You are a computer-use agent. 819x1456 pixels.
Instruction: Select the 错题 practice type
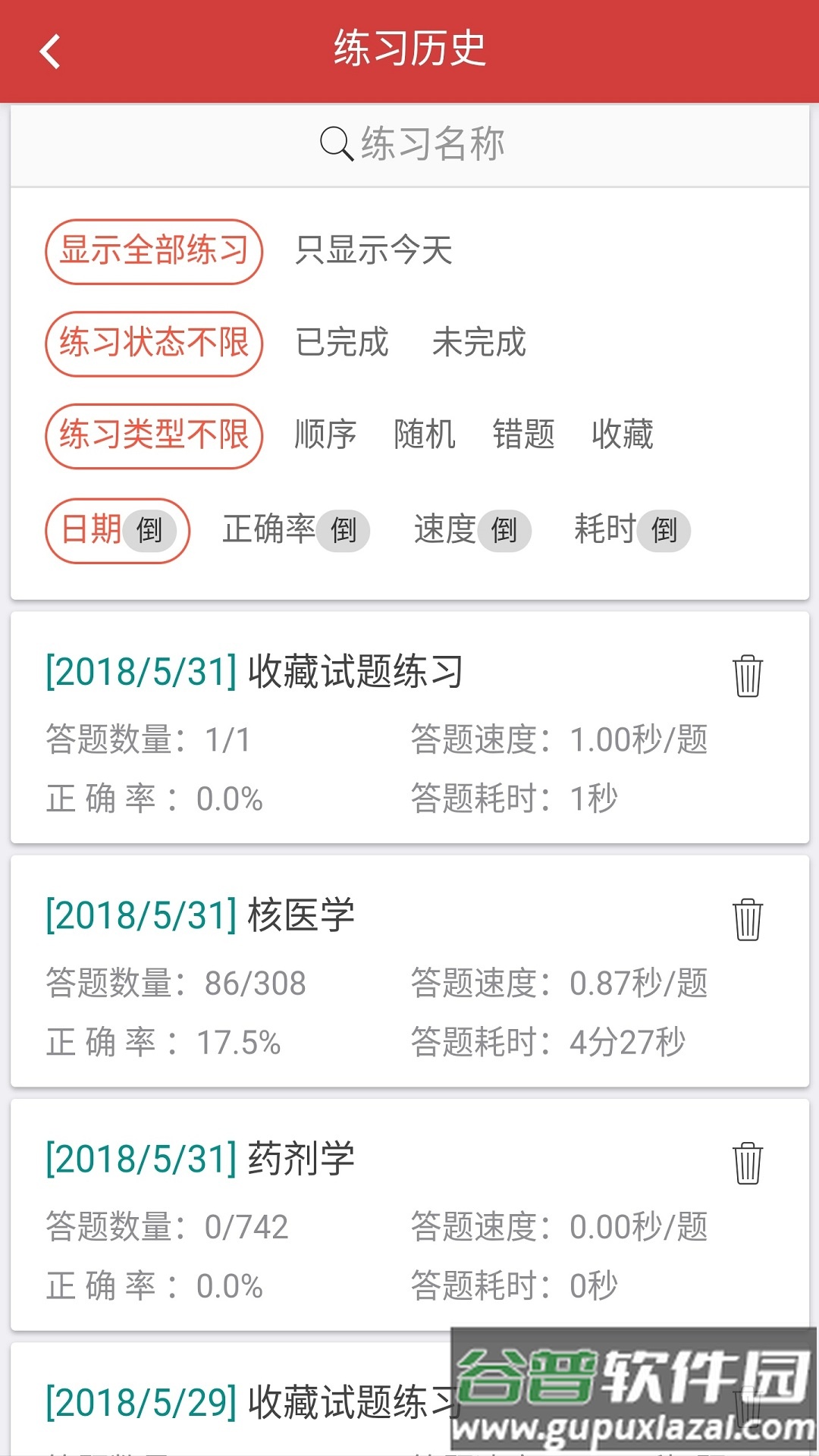coord(525,435)
